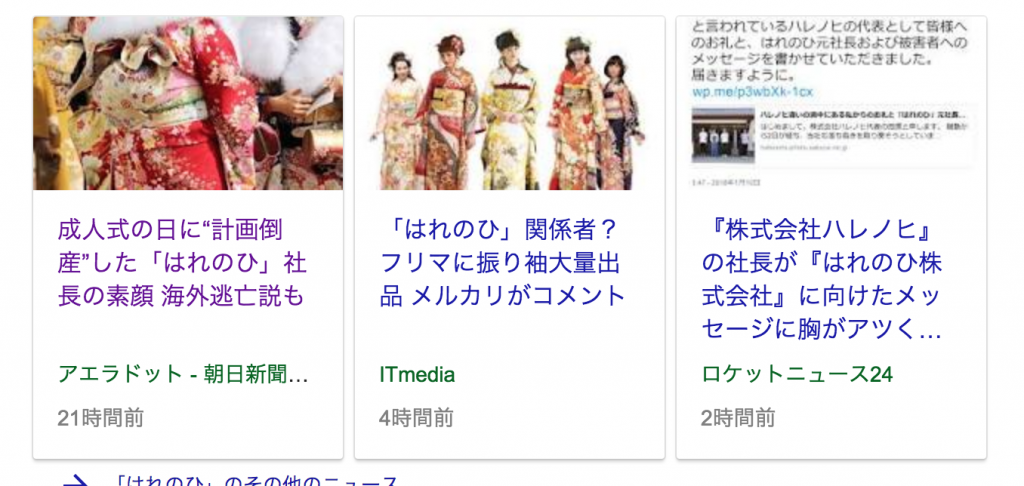Screen dimensions: 1024x486
Task: Open the ITmedia article on メルカリがコメント
Action: click(502, 264)
